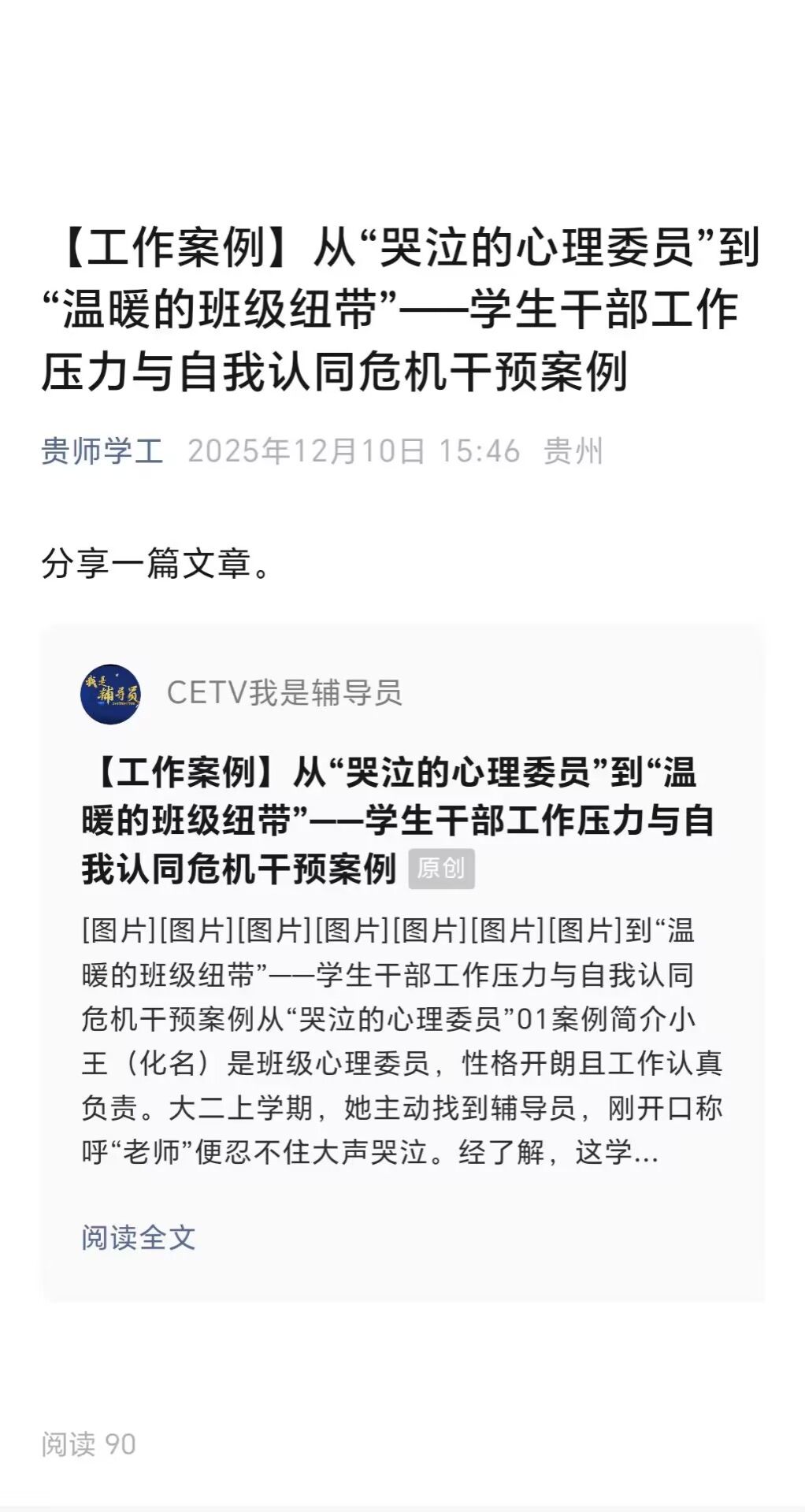
Task: Tap 阅读全文 to read full article
Action: (138, 1237)
